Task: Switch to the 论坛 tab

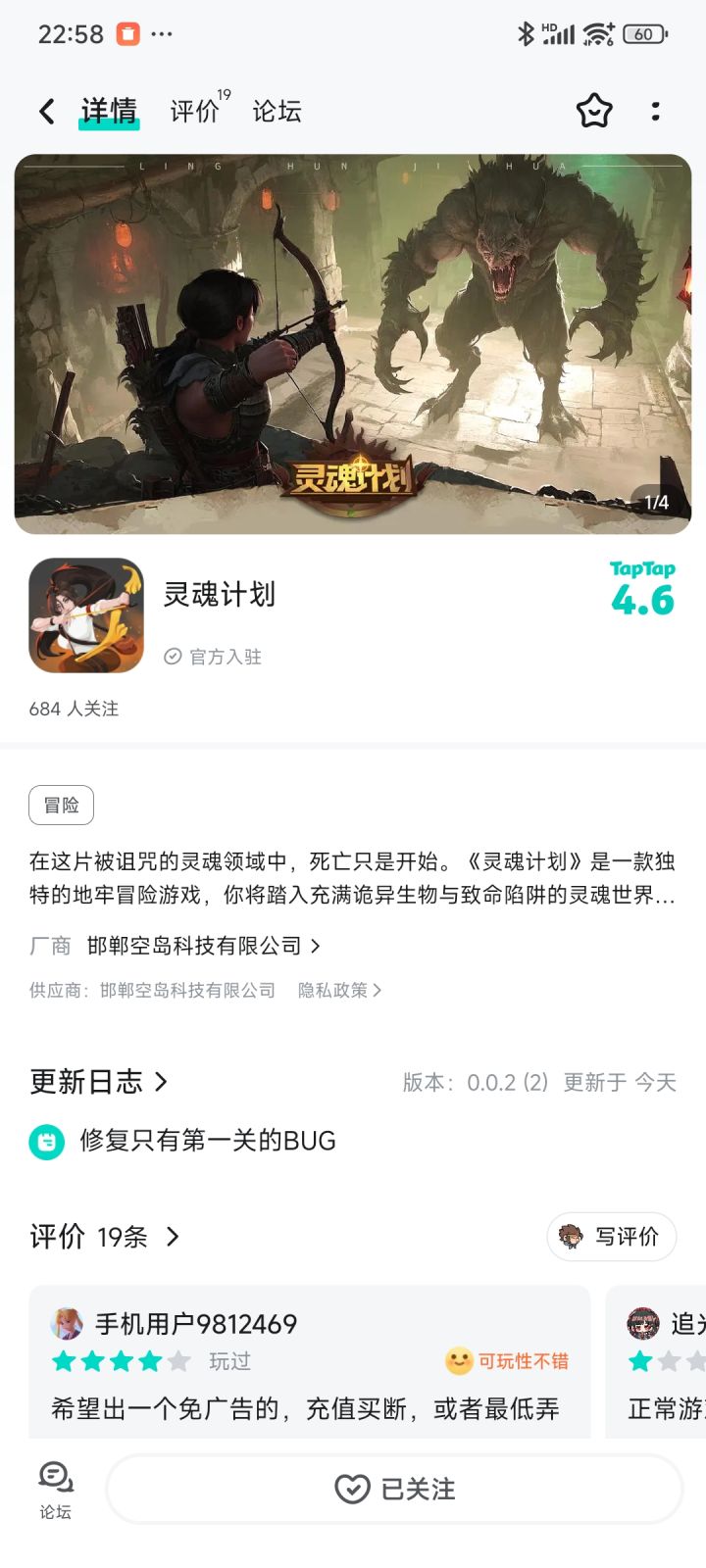Action: (x=277, y=111)
